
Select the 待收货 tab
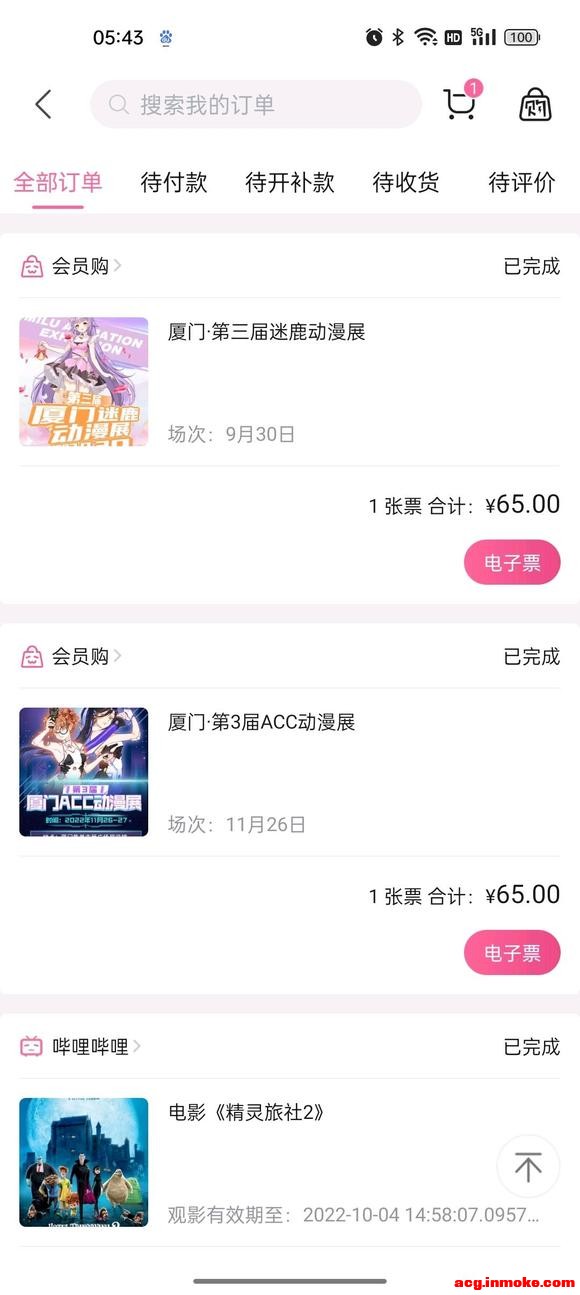pos(406,182)
